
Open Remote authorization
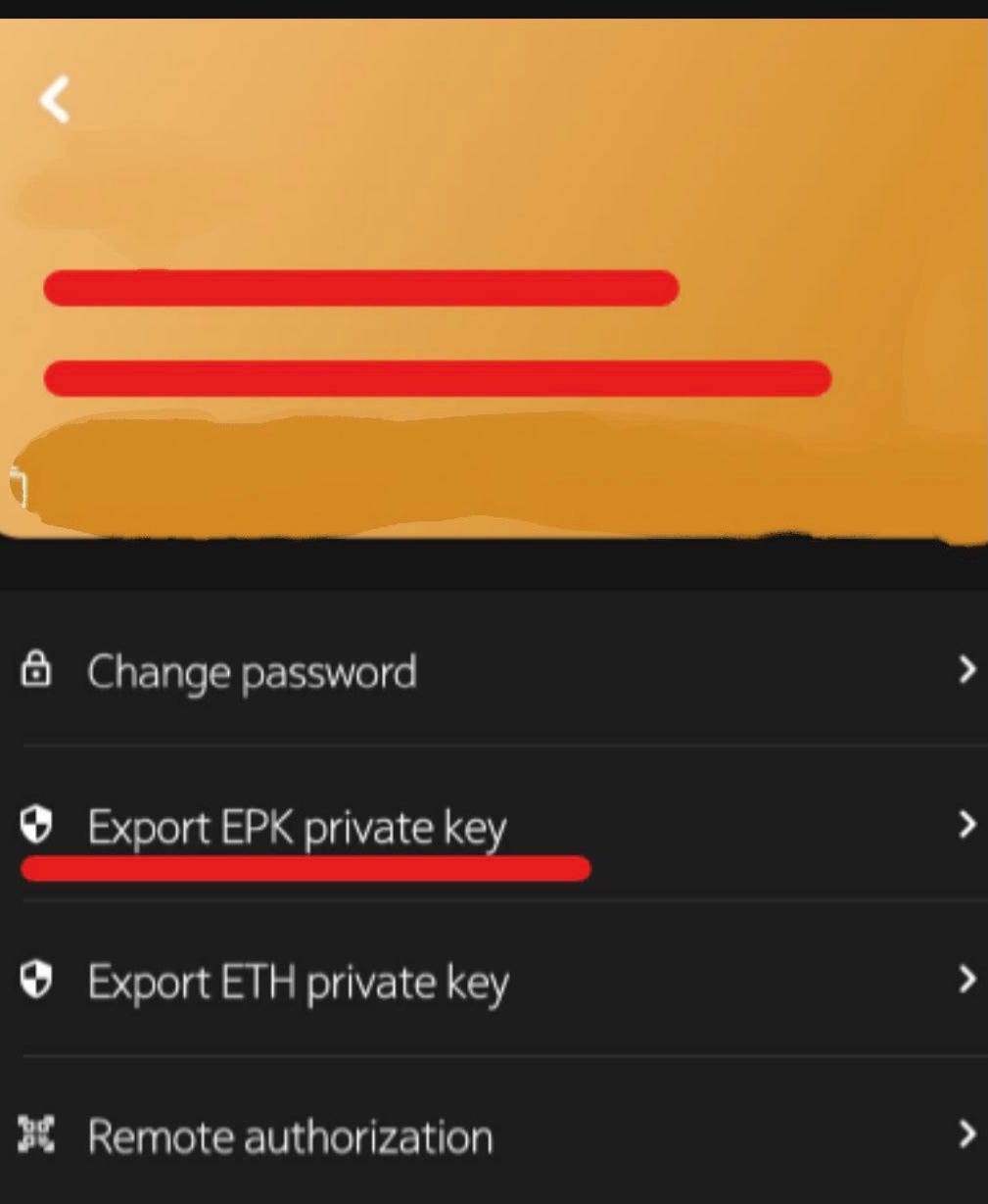(290, 1137)
